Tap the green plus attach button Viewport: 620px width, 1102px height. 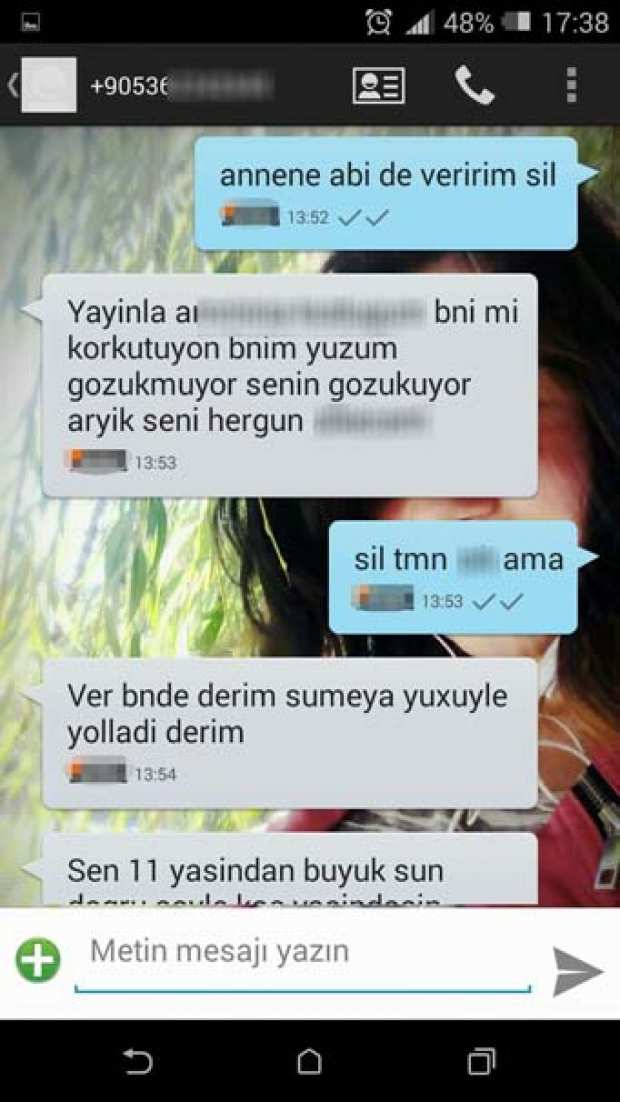(38, 961)
